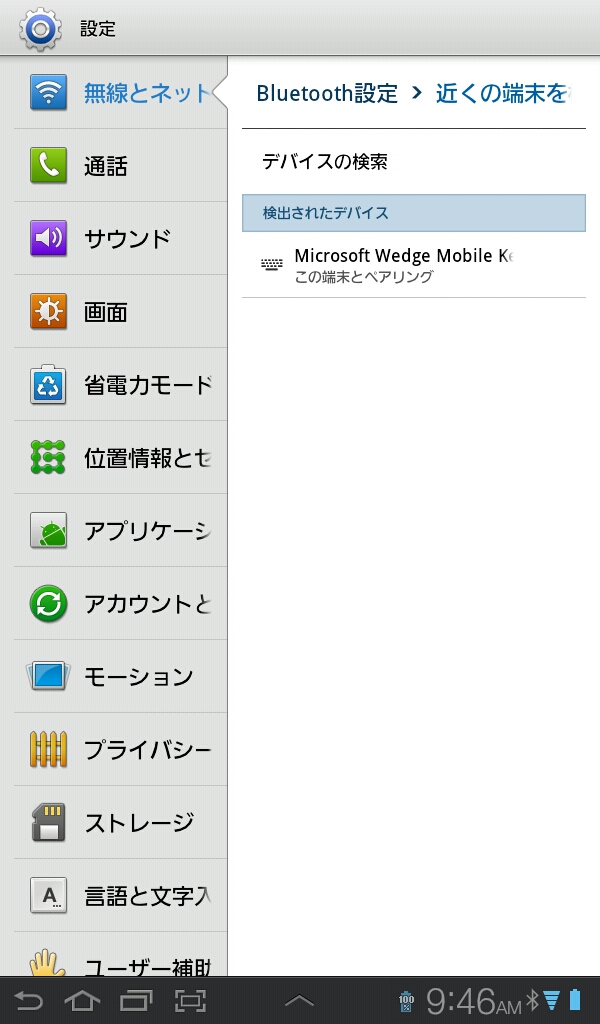Image resolution: width=600 pixels, height=1024 pixels.
Task: Open the 無線とネットワーク settings category
Action: click(120, 93)
